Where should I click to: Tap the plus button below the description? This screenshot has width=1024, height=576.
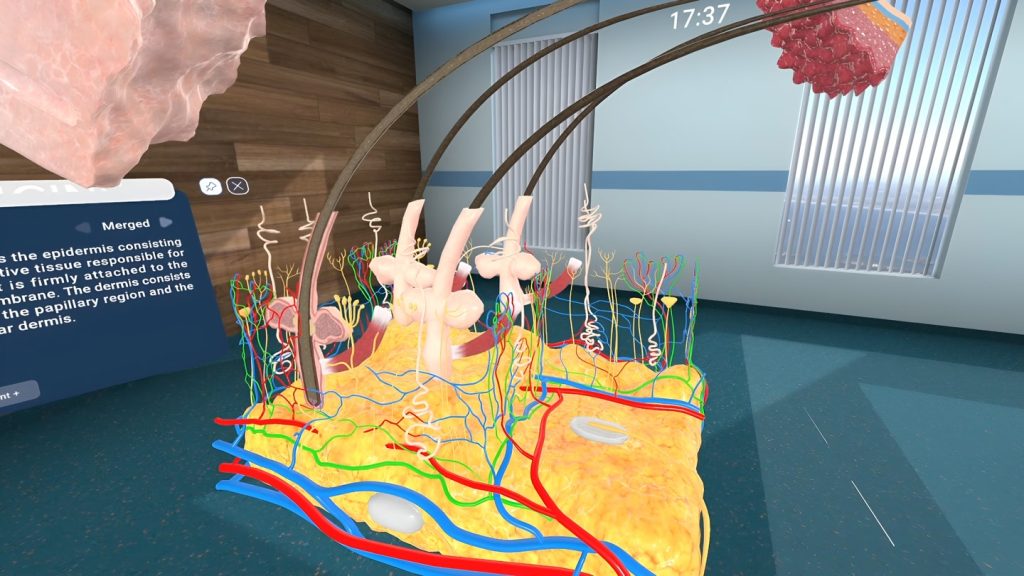pos(18,391)
